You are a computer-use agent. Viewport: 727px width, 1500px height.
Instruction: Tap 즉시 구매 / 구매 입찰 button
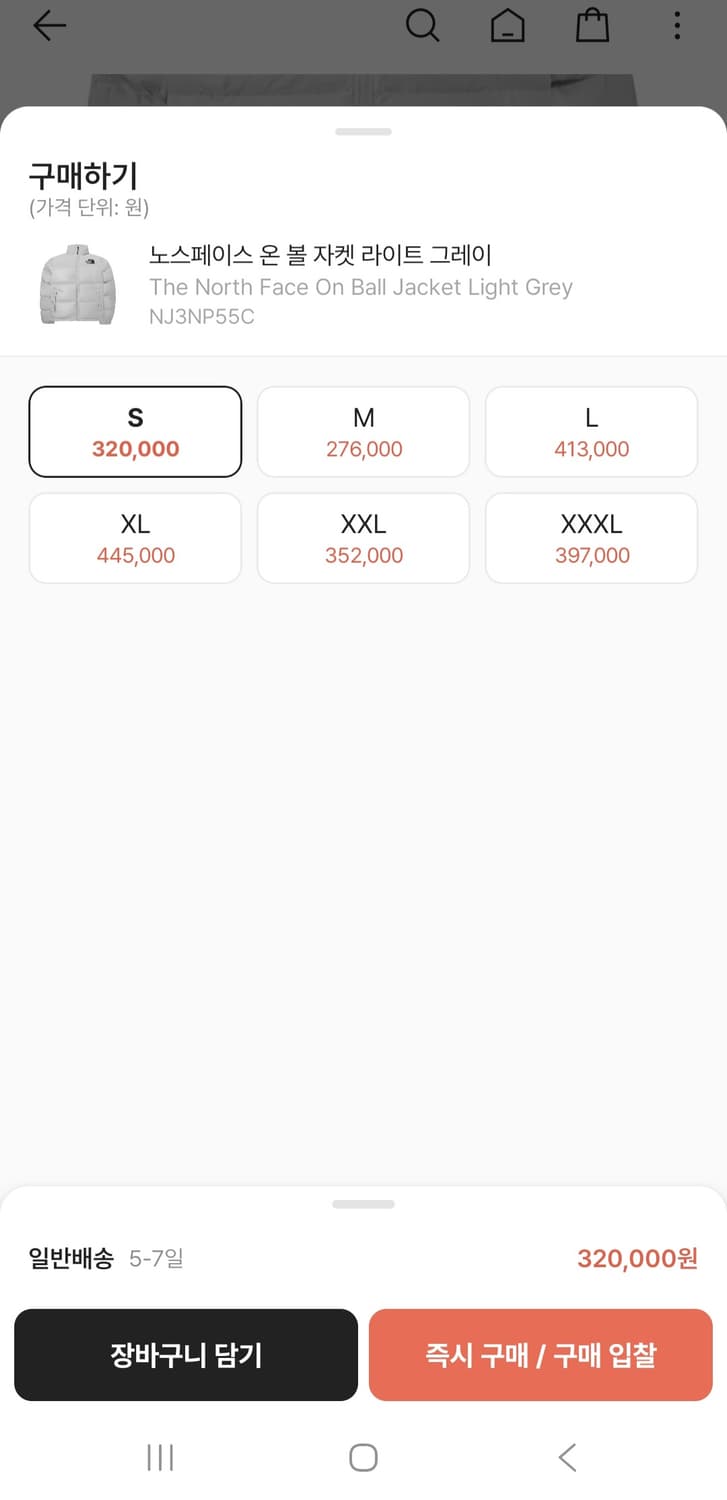tap(540, 1355)
